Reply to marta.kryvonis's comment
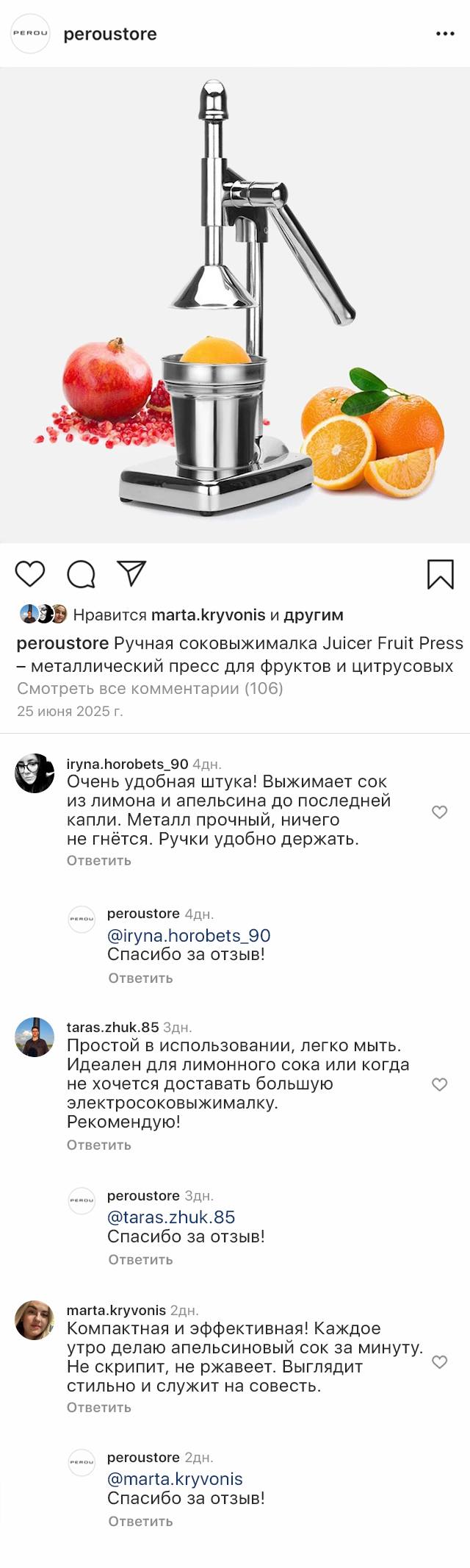 click(98, 1407)
